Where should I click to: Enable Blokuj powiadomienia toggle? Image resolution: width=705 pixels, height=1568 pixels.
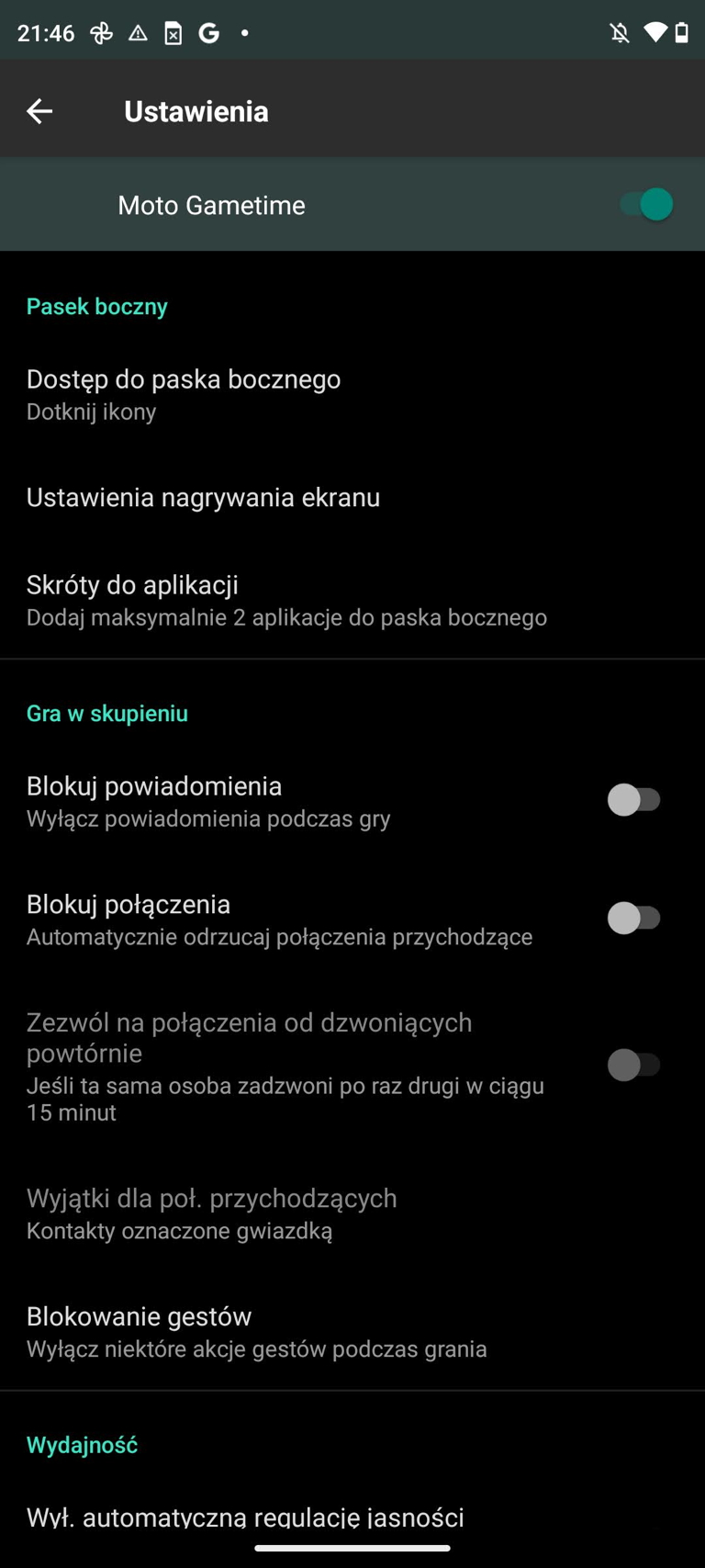634,800
